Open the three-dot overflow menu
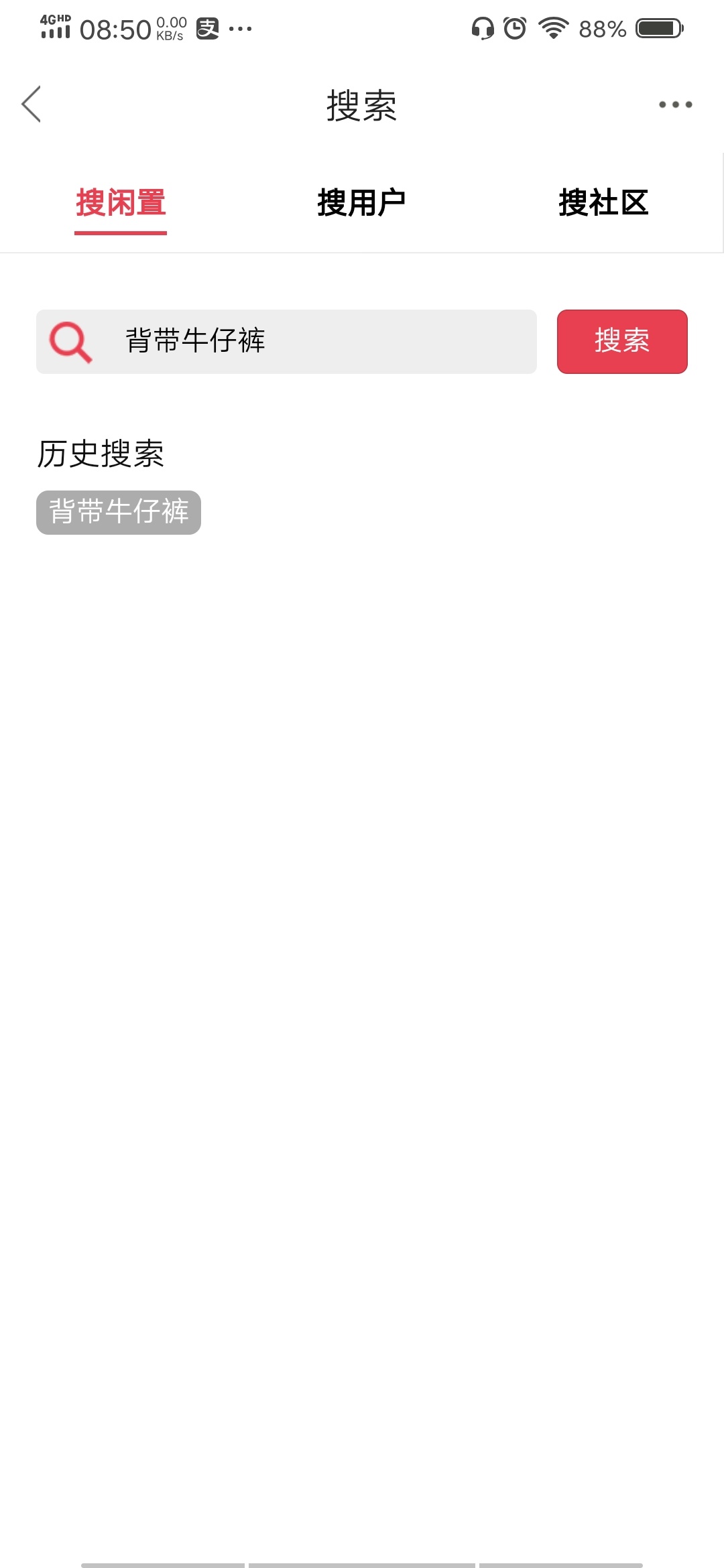Viewport: 724px width, 1568px height. [x=675, y=105]
